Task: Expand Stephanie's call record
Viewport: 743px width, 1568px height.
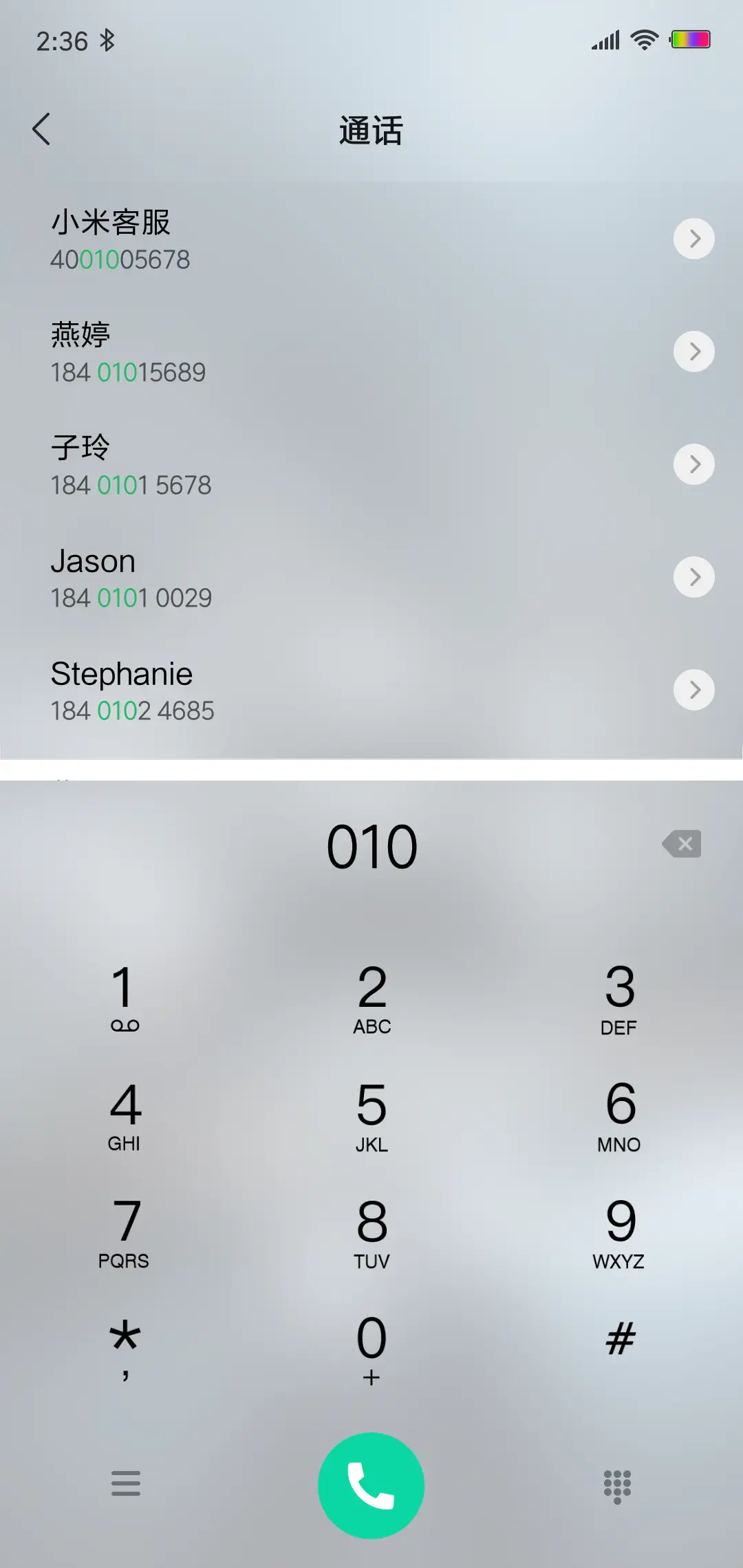Action: point(693,689)
